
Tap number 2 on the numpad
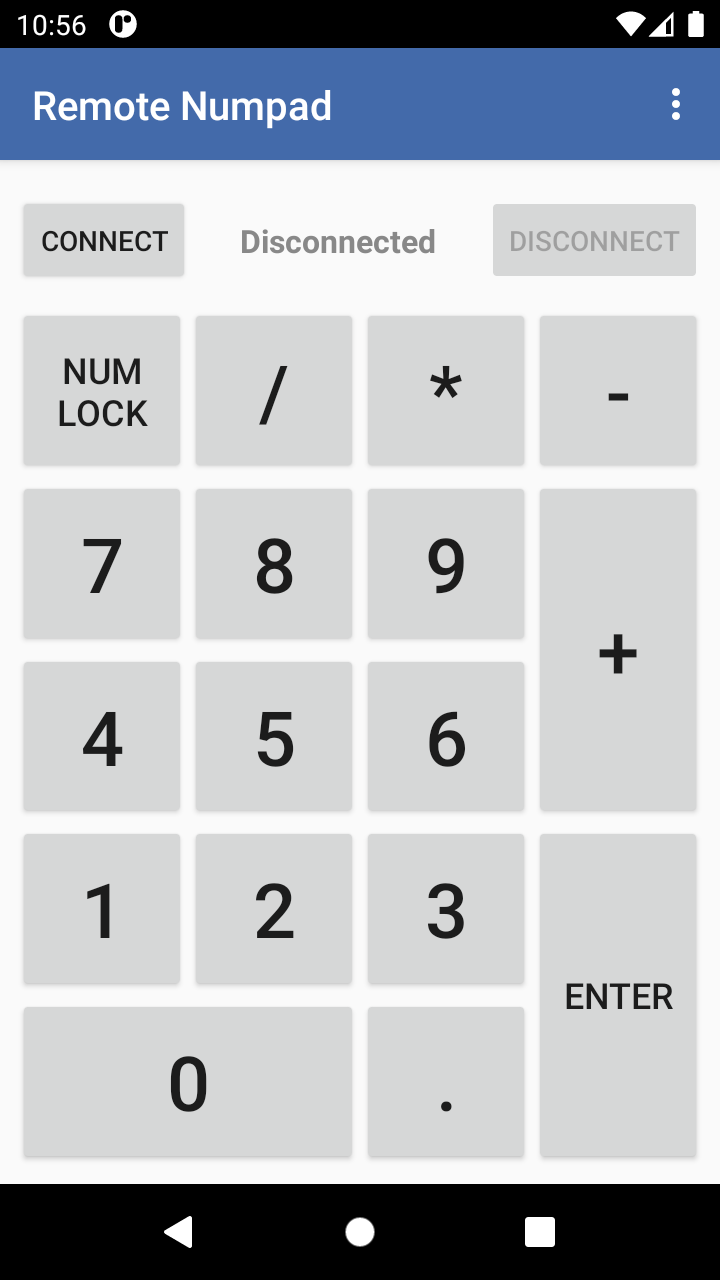(x=274, y=909)
